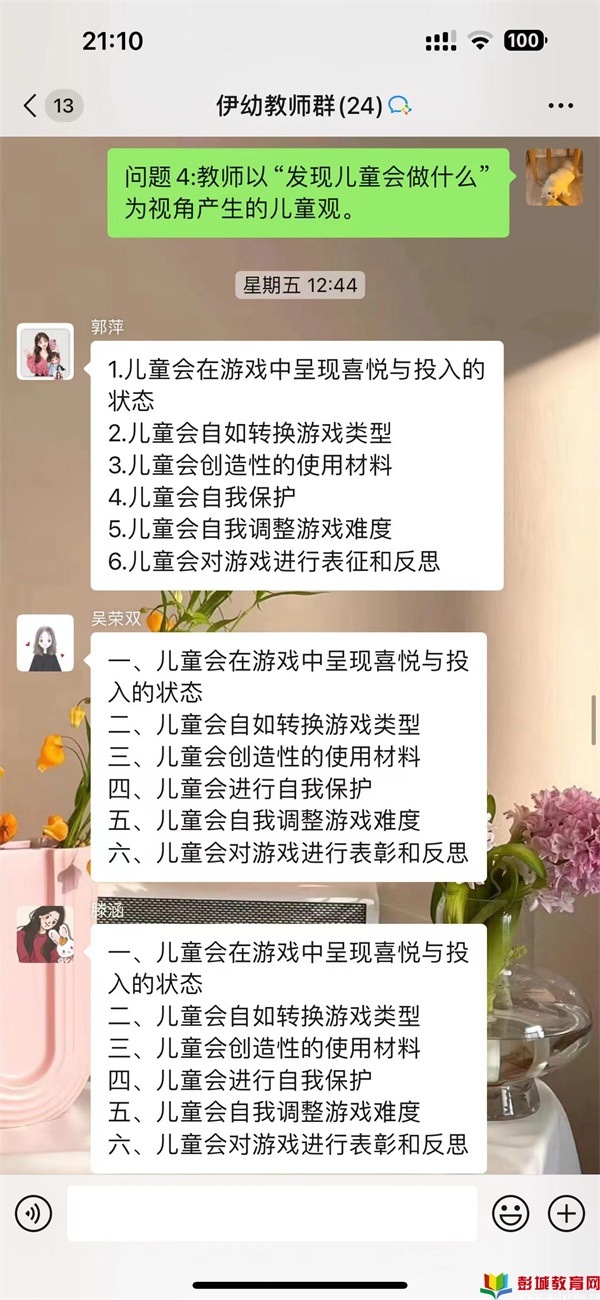View 吴荣双's profile avatar

click(45, 643)
